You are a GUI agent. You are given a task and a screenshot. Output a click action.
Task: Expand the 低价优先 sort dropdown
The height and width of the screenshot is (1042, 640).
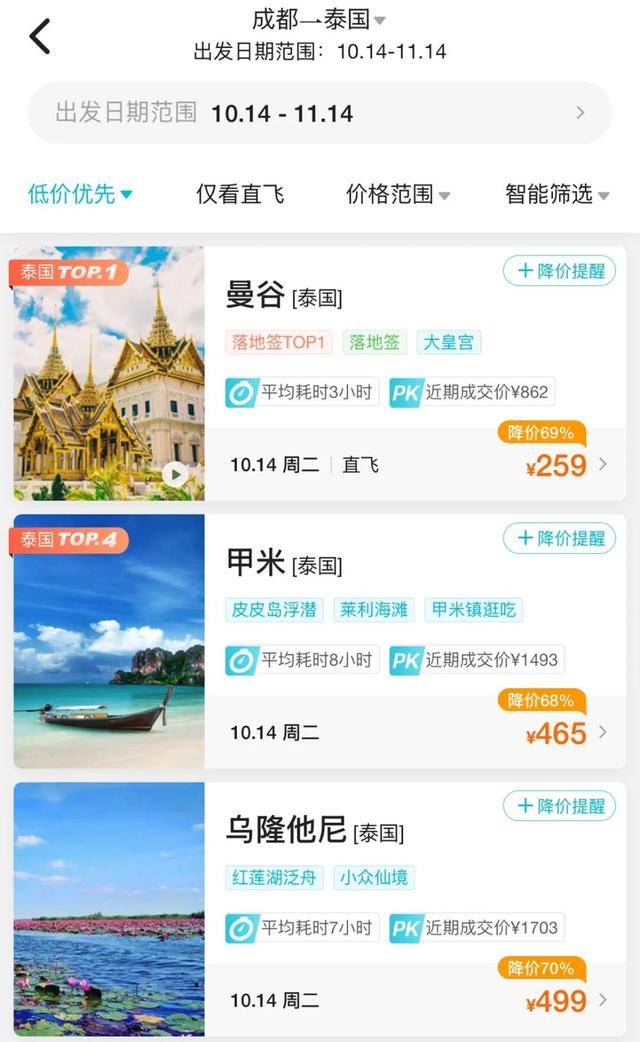point(80,194)
